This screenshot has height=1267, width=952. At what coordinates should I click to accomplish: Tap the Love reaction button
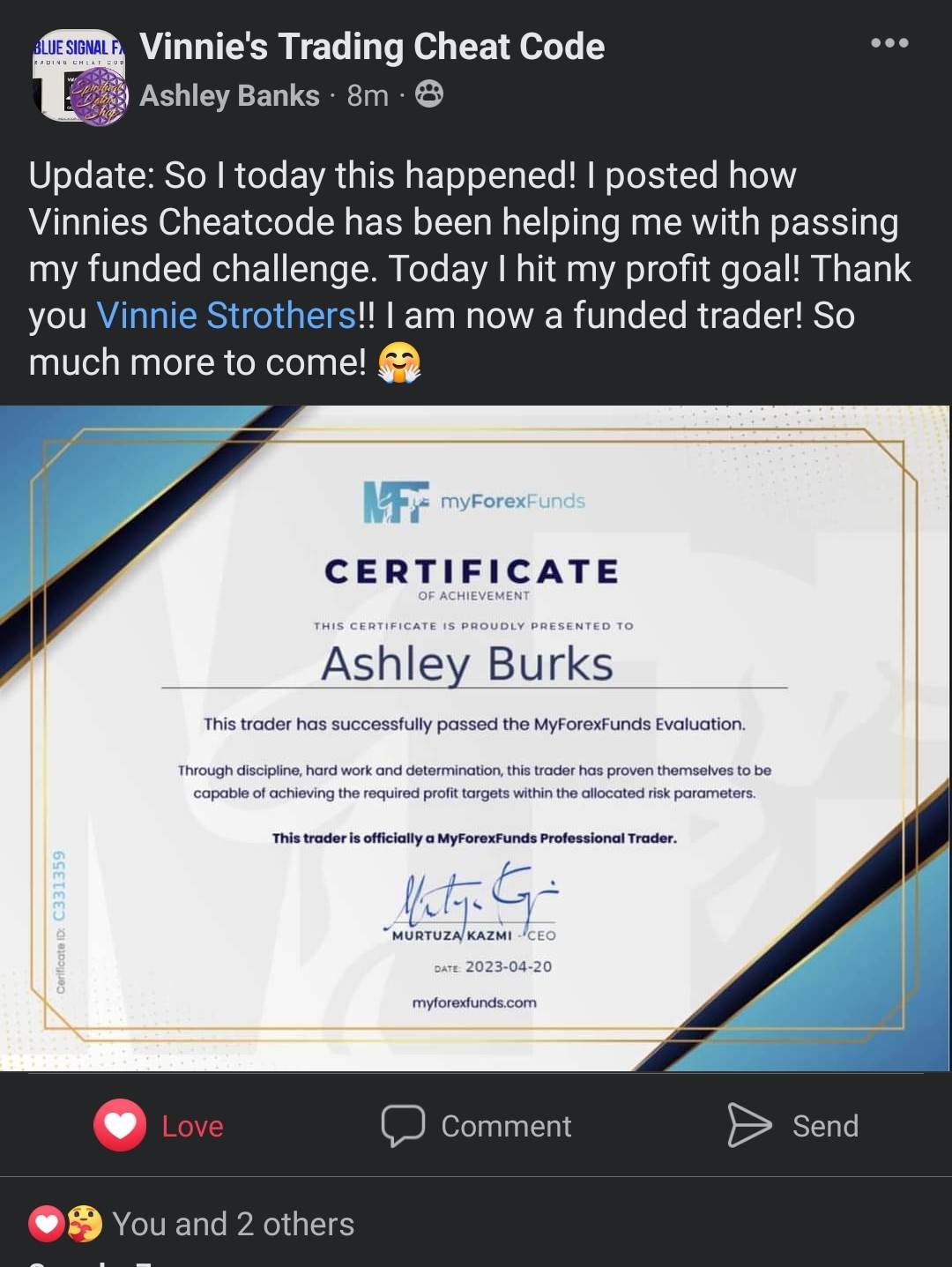click(x=160, y=1125)
